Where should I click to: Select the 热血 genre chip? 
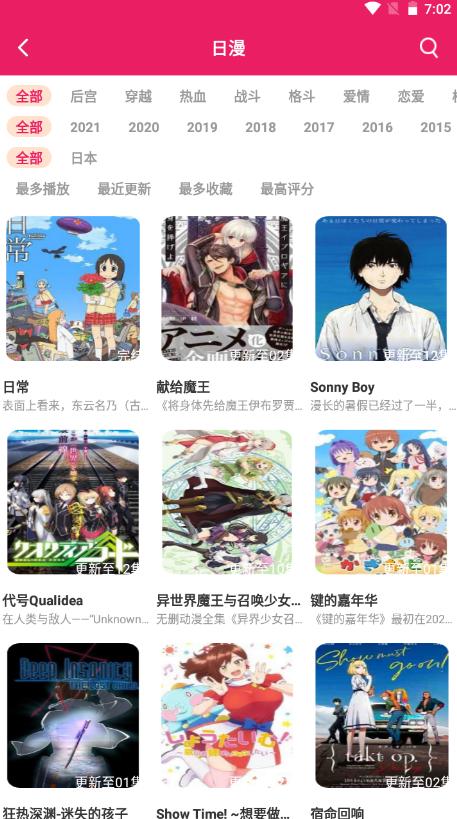(x=193, y=97)
